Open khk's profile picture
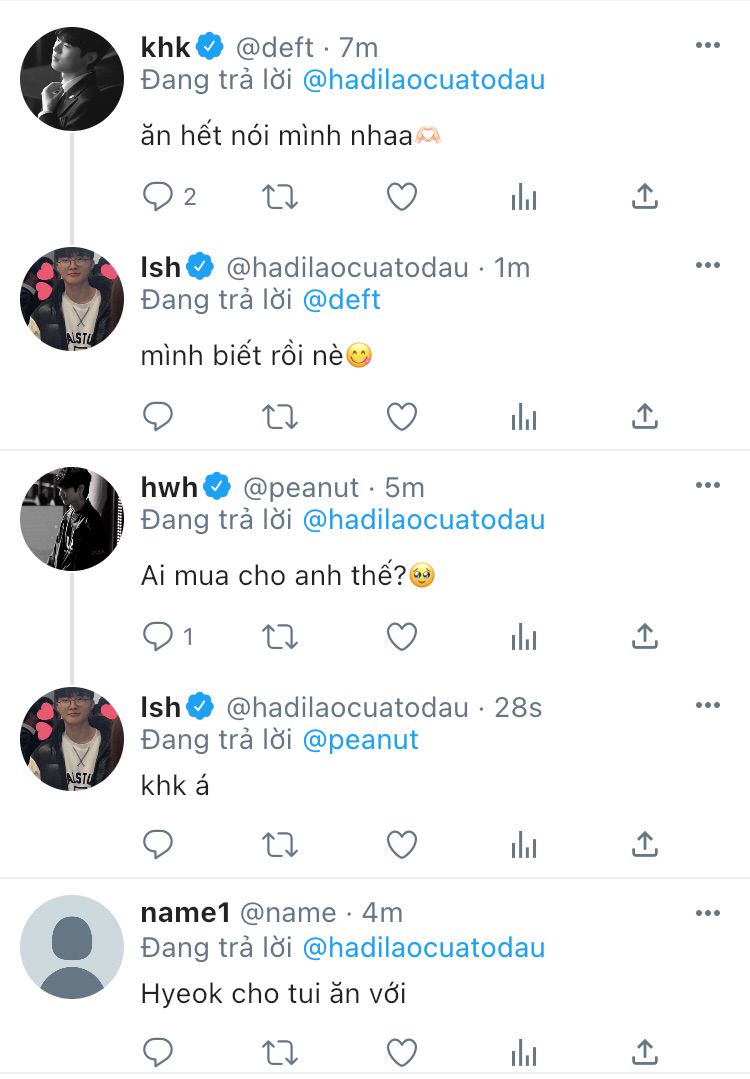 coord(72,79)
